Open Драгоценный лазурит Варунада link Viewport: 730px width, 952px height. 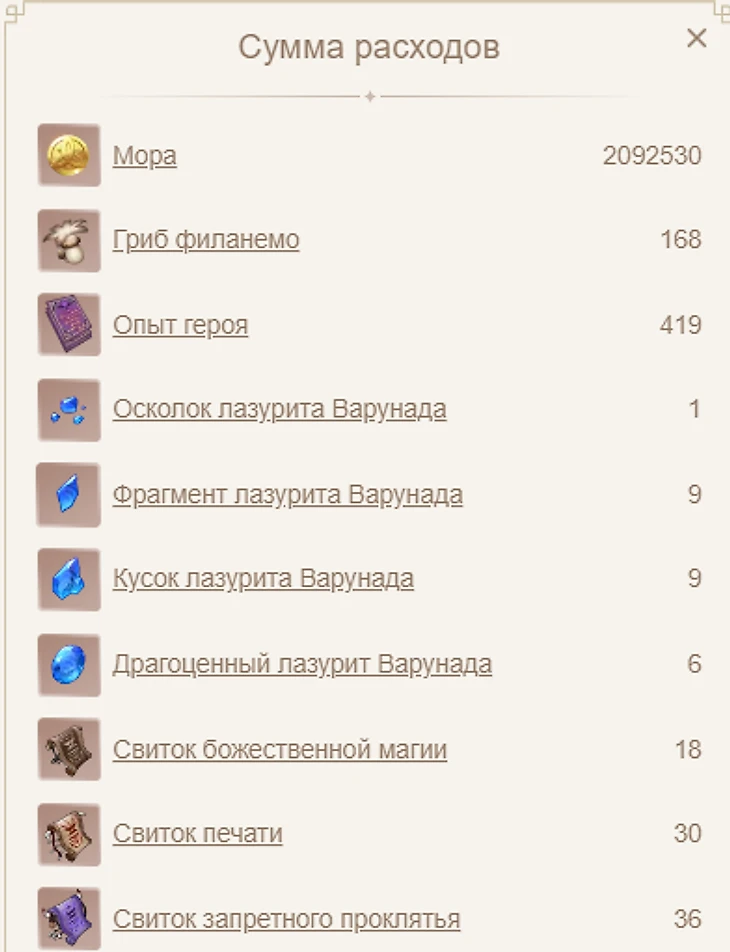click(x=302, y=664)
